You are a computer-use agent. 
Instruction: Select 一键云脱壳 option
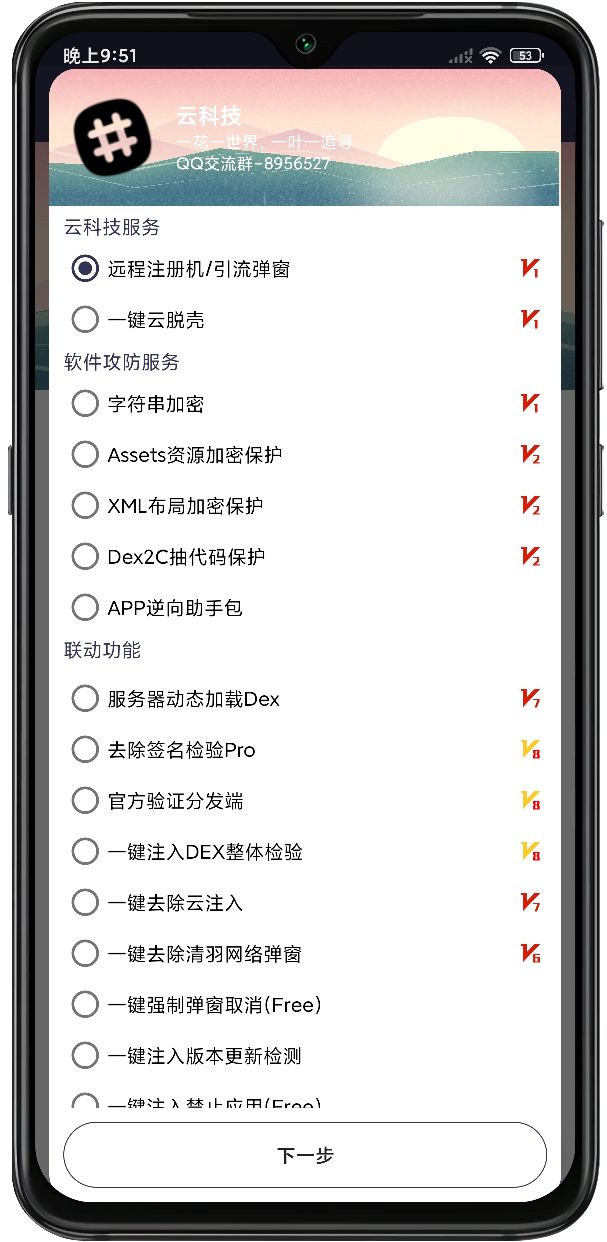coord(306,320)
